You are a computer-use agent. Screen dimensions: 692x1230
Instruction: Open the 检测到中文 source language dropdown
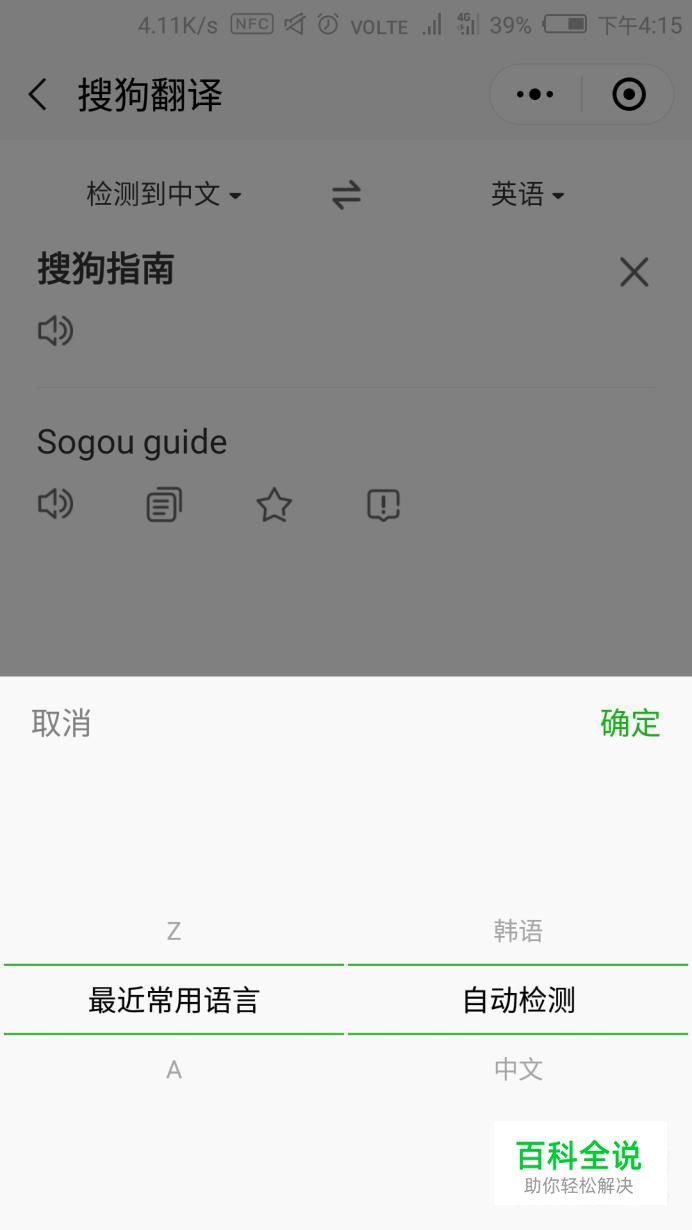[x=164, y=194]
